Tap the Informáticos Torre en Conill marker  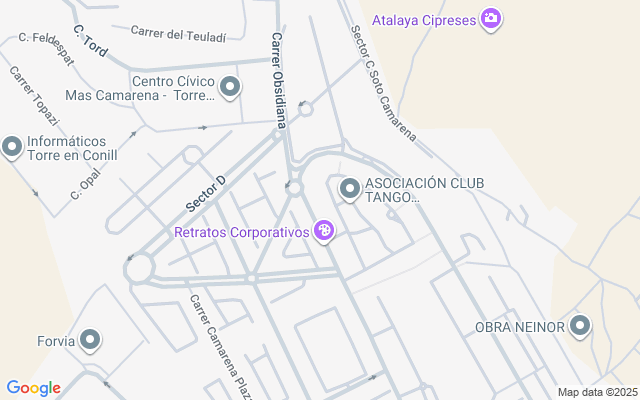click(12, 148)
